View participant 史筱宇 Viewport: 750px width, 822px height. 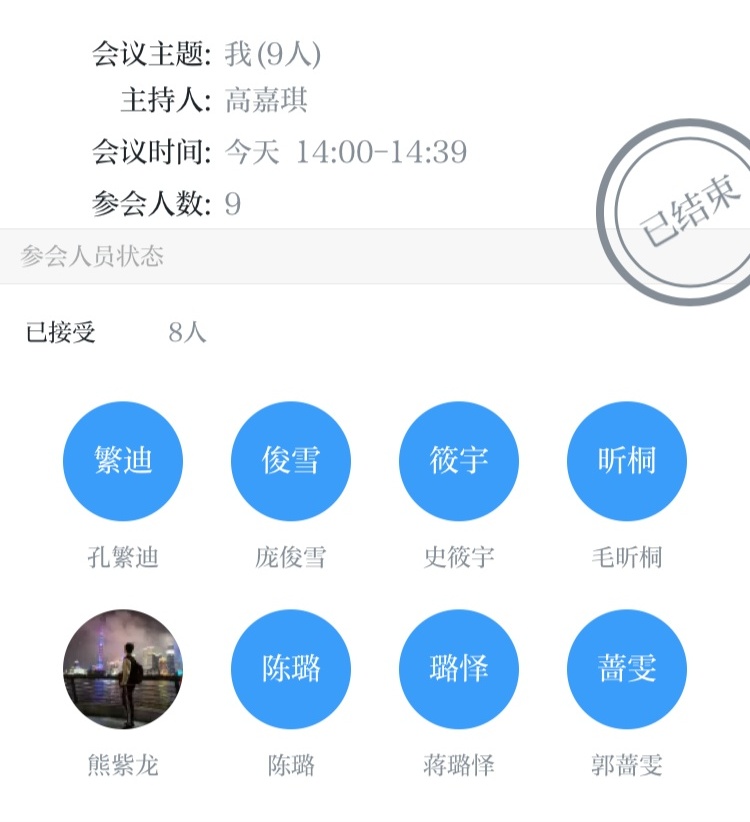[459, 461]
